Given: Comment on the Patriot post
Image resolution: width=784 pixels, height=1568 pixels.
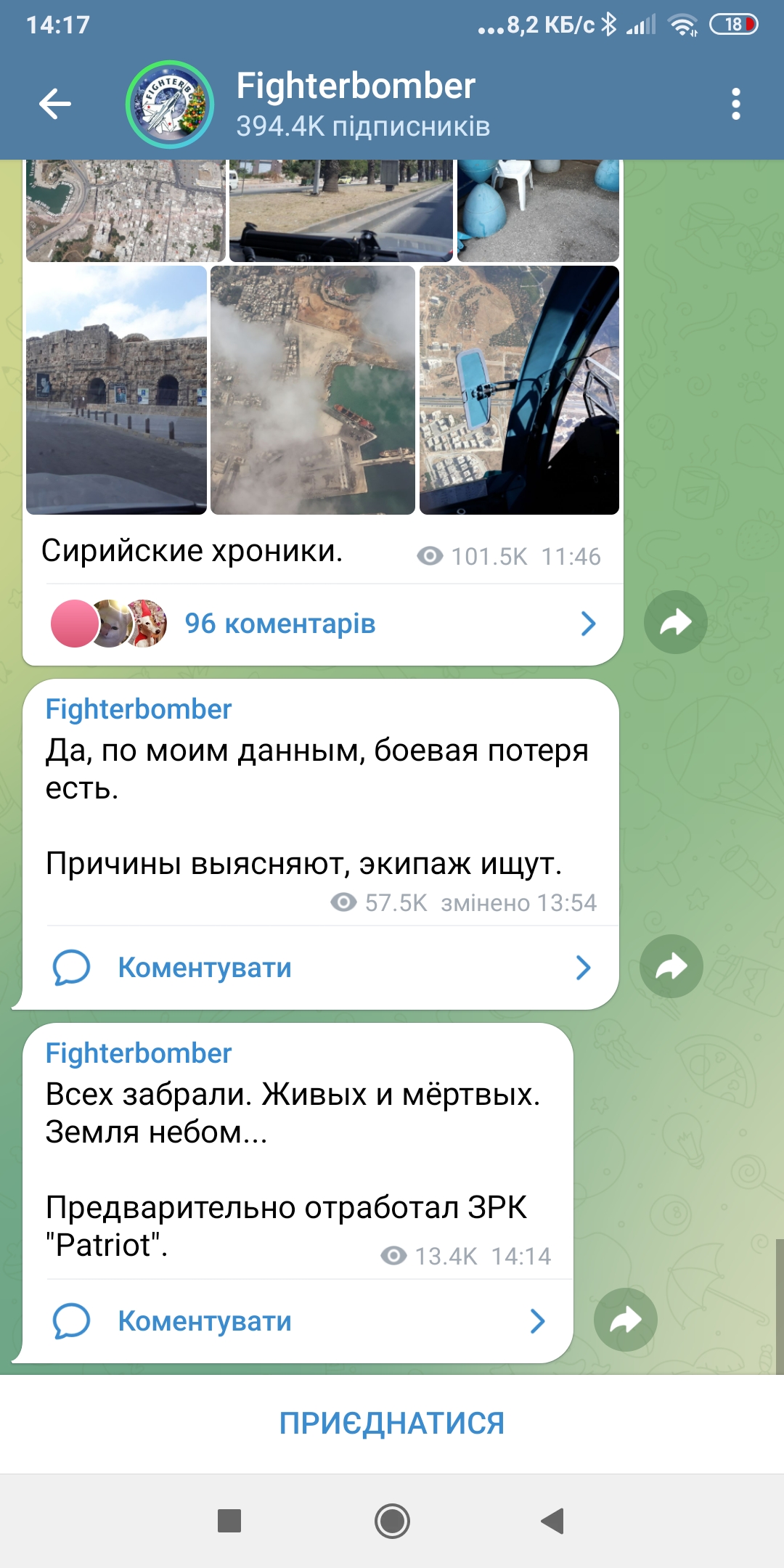Looking at the screenshot, I should pos(298,1321).
